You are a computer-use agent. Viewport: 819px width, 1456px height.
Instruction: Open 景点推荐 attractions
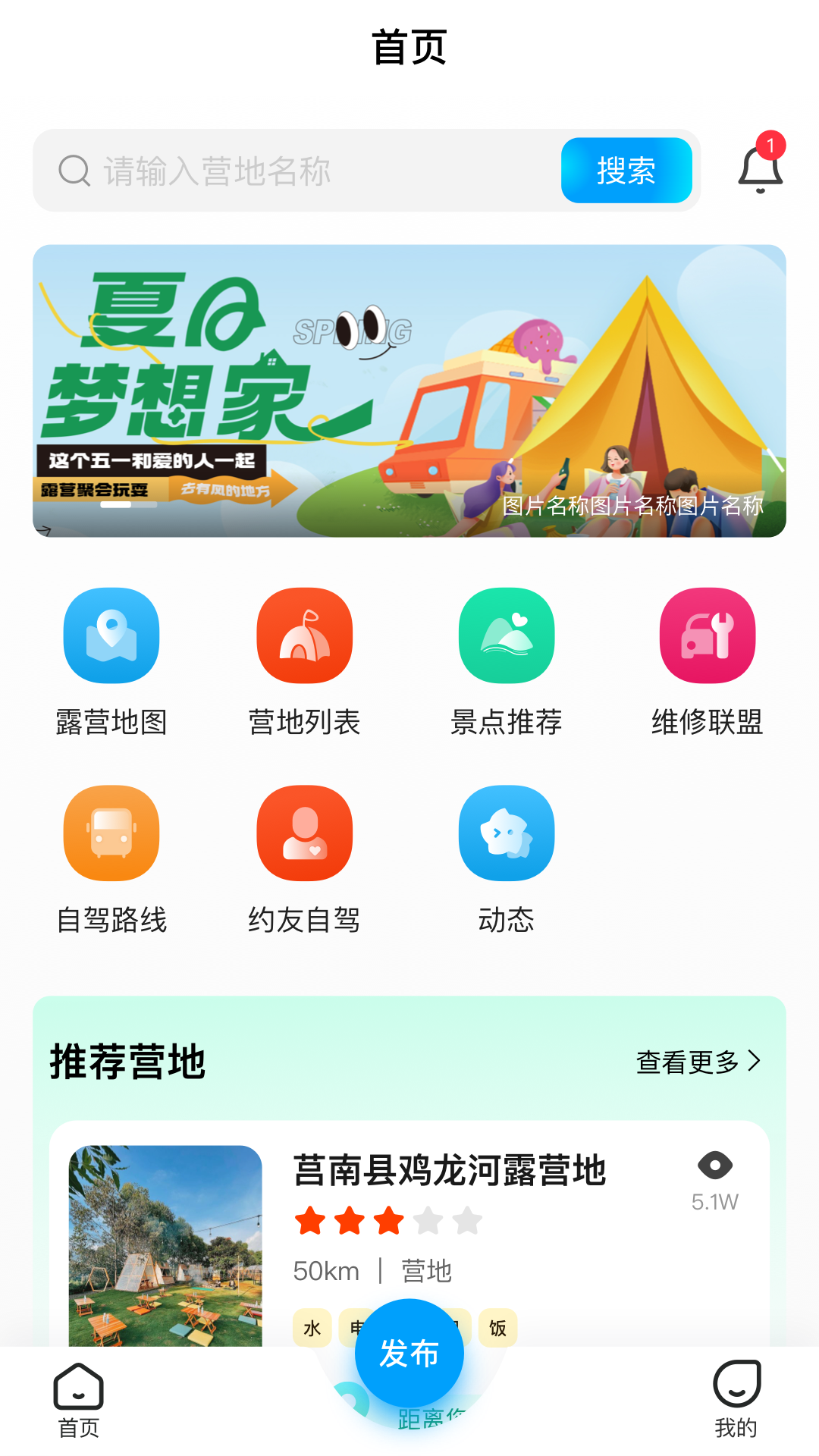(506, 661)
